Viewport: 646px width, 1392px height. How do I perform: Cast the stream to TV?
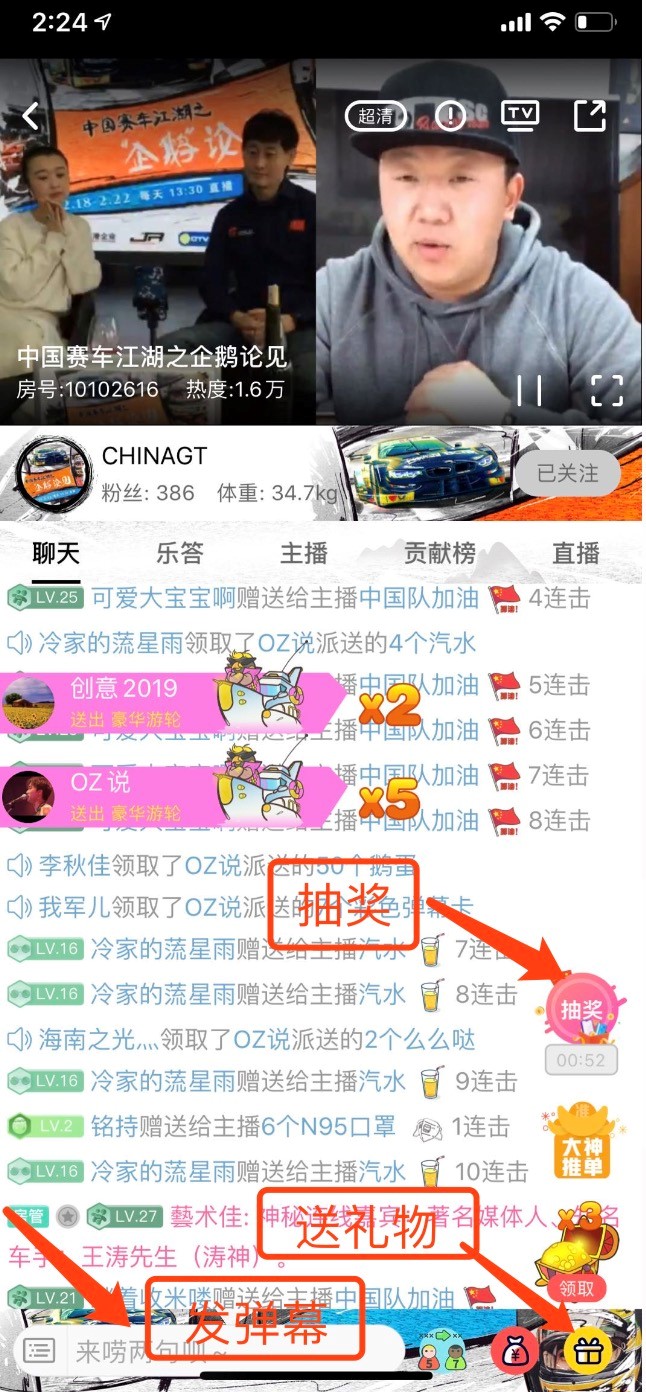(520, 116)
